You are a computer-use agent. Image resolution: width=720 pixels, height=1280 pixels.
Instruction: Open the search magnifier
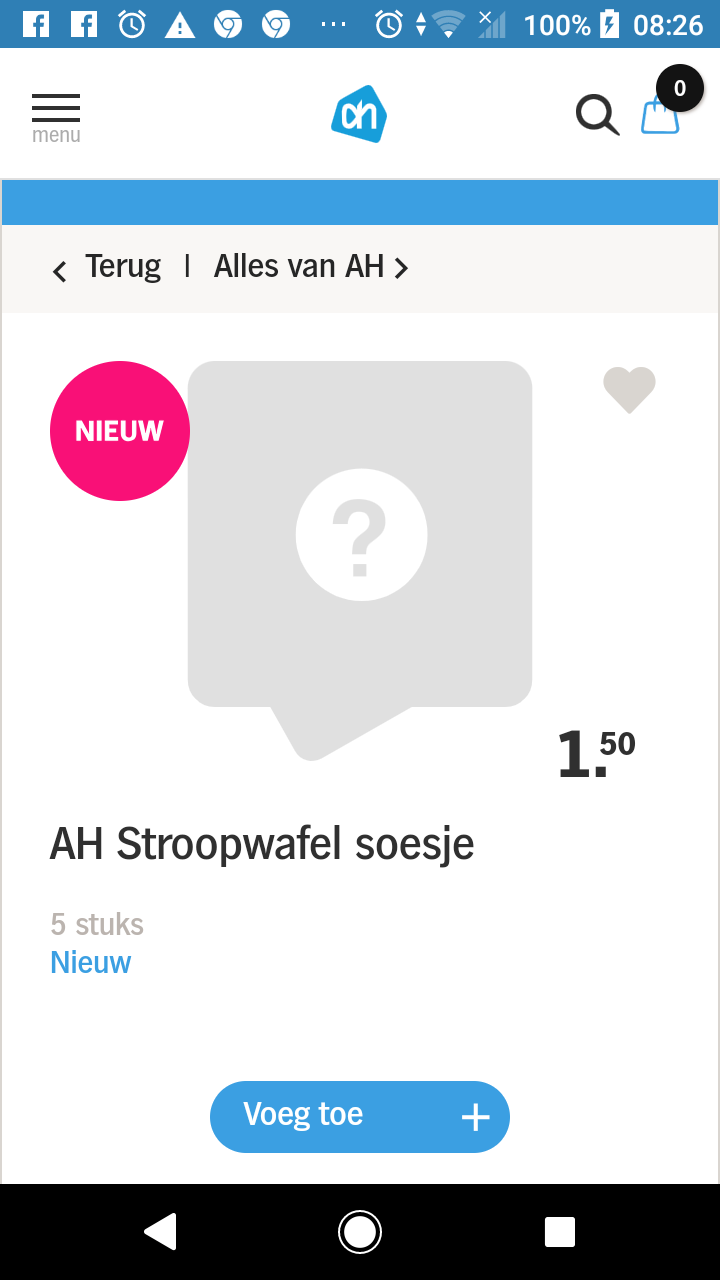click(597, 115)
